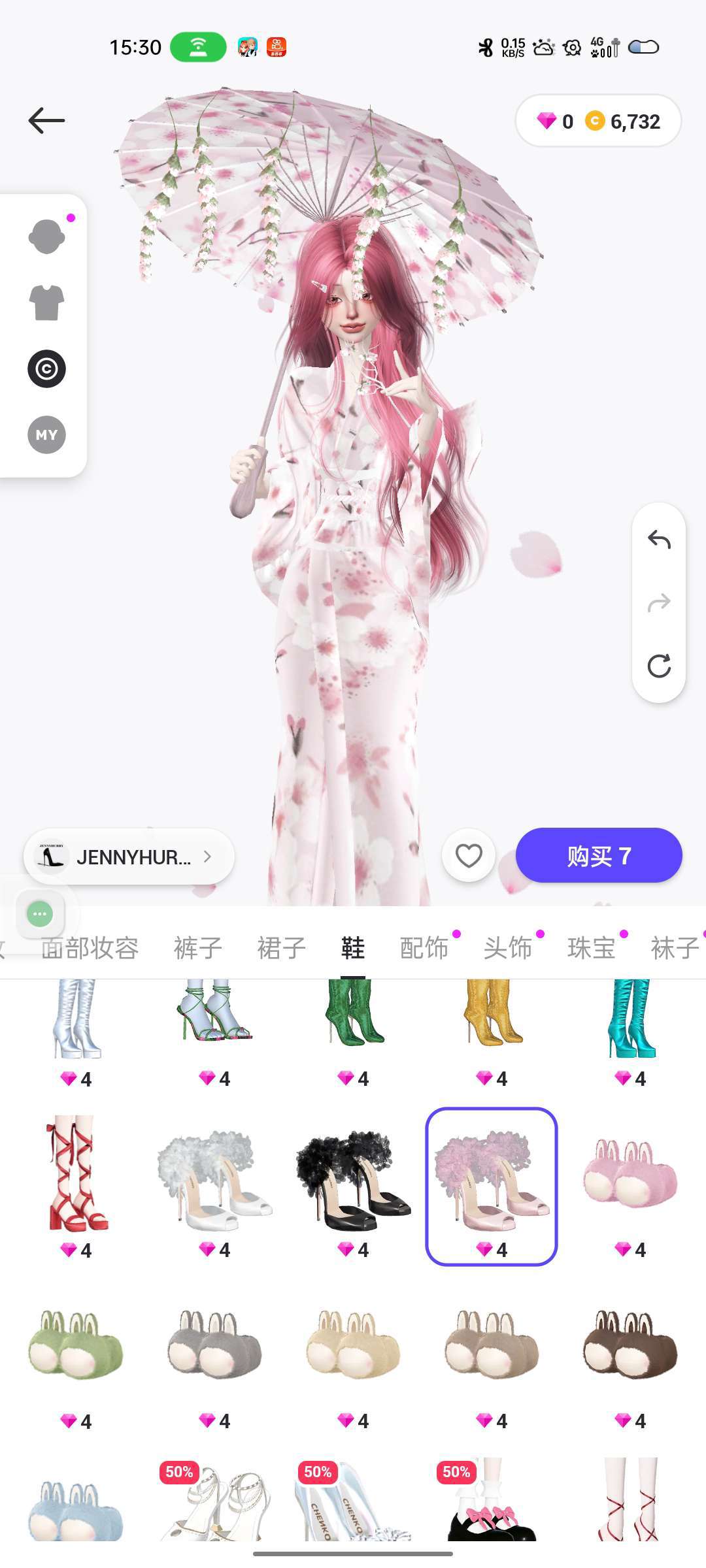Image resolution: width=706 pixels, height=1568 pixels.
Task: Open the gem and coin balance
Action: point(598,122)
